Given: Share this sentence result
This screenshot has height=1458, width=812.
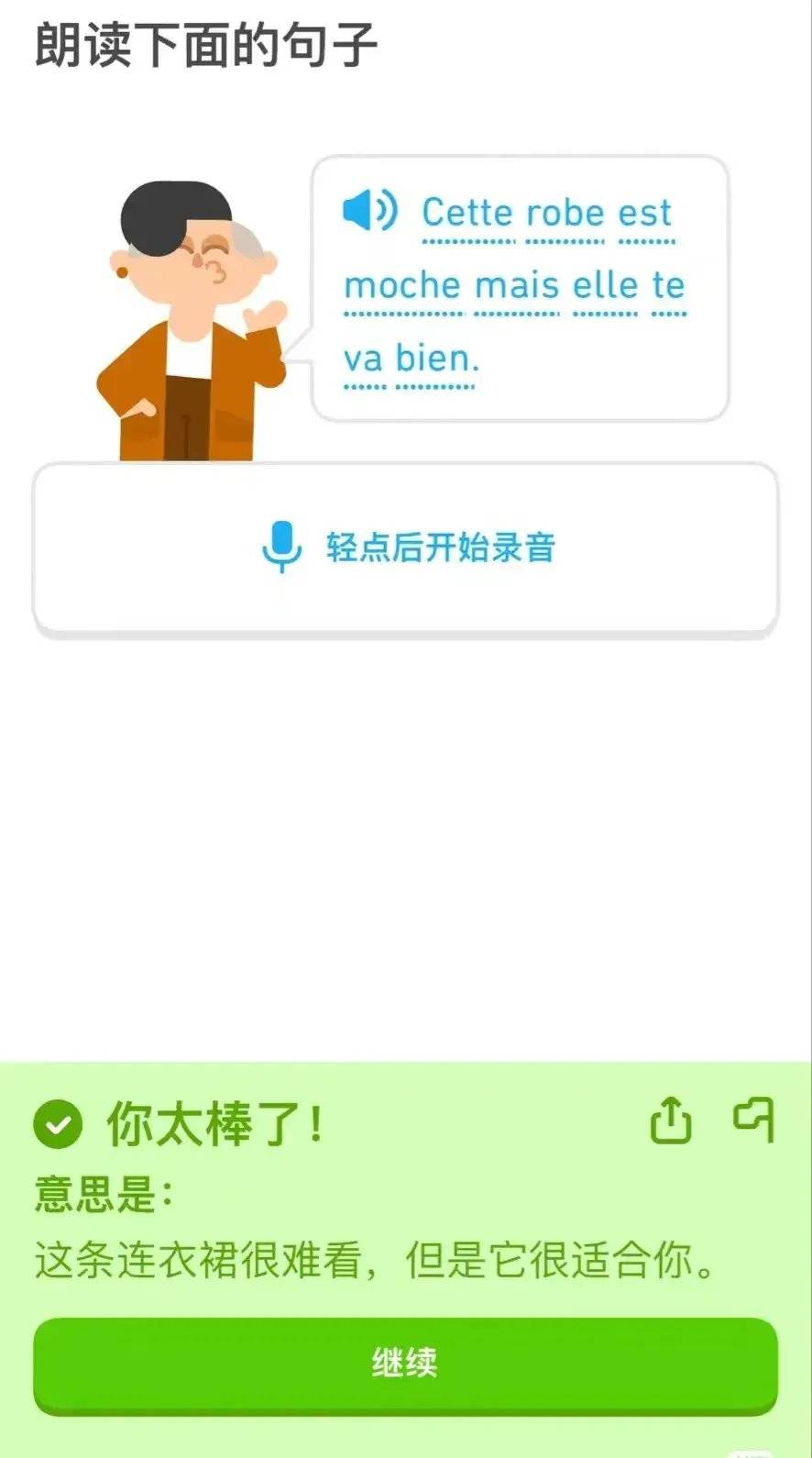Looking at the screenshot, I should point(671,1120).
